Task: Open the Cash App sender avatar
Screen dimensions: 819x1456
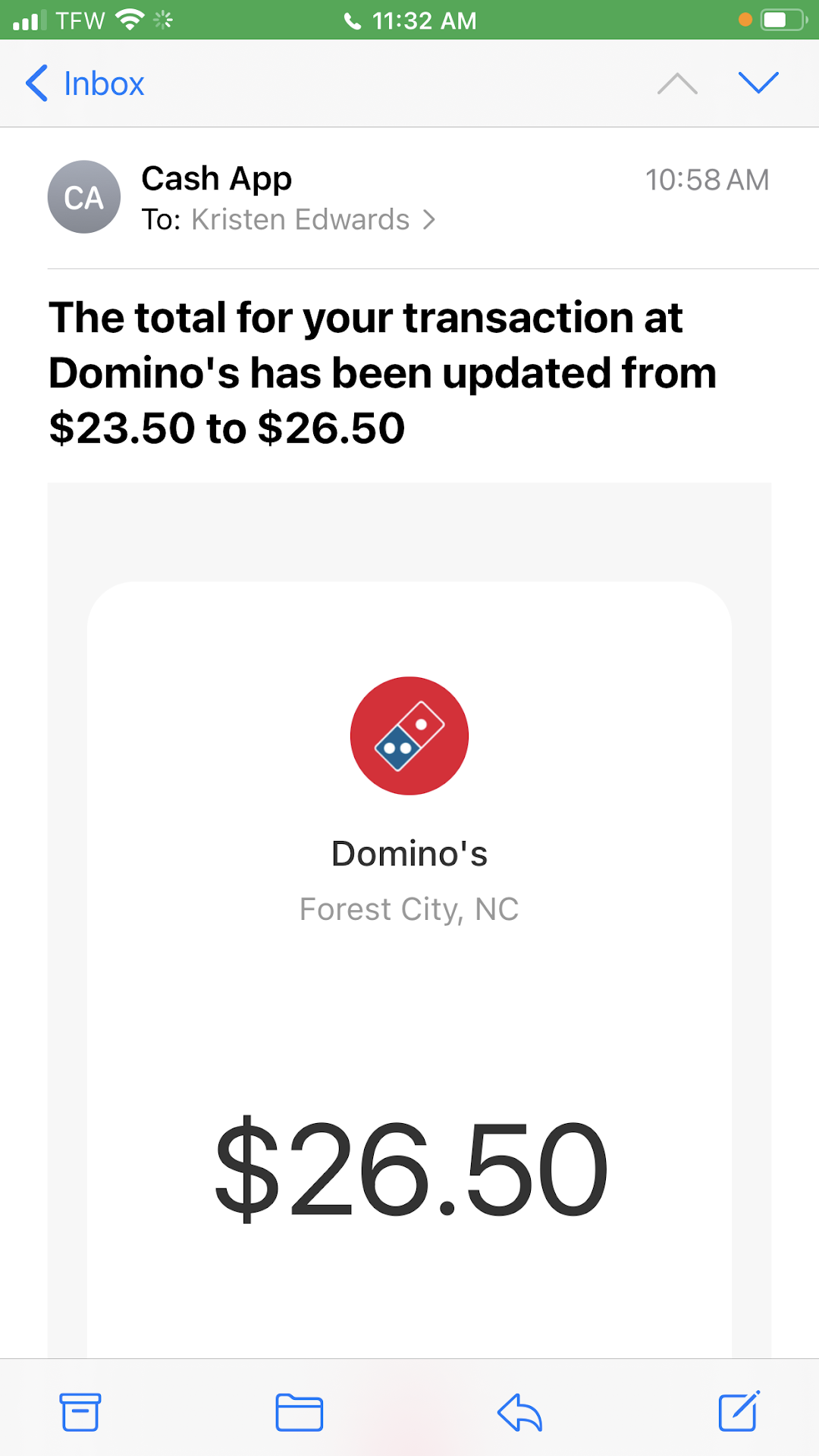Action: pyautogui.click(x=84, y=197)
